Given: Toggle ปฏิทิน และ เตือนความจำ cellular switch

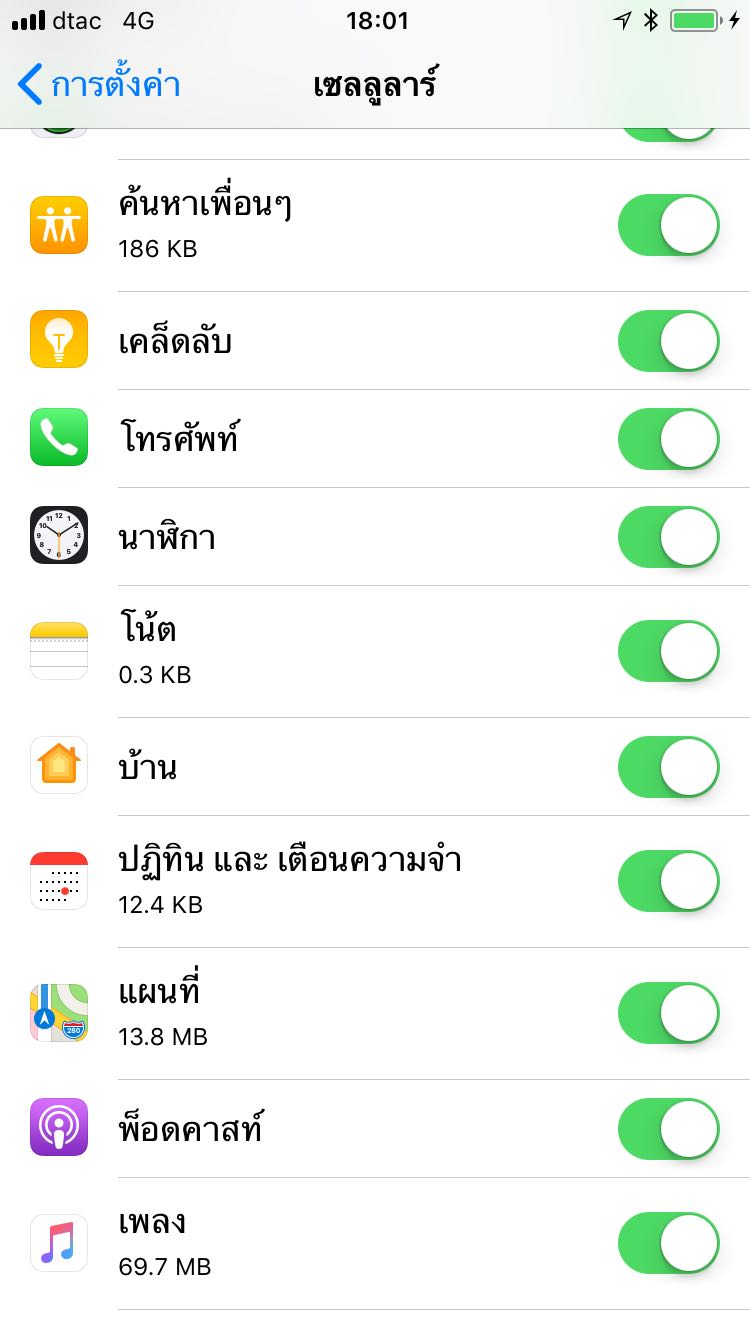Looking at the screenshot, I should 668,881.
